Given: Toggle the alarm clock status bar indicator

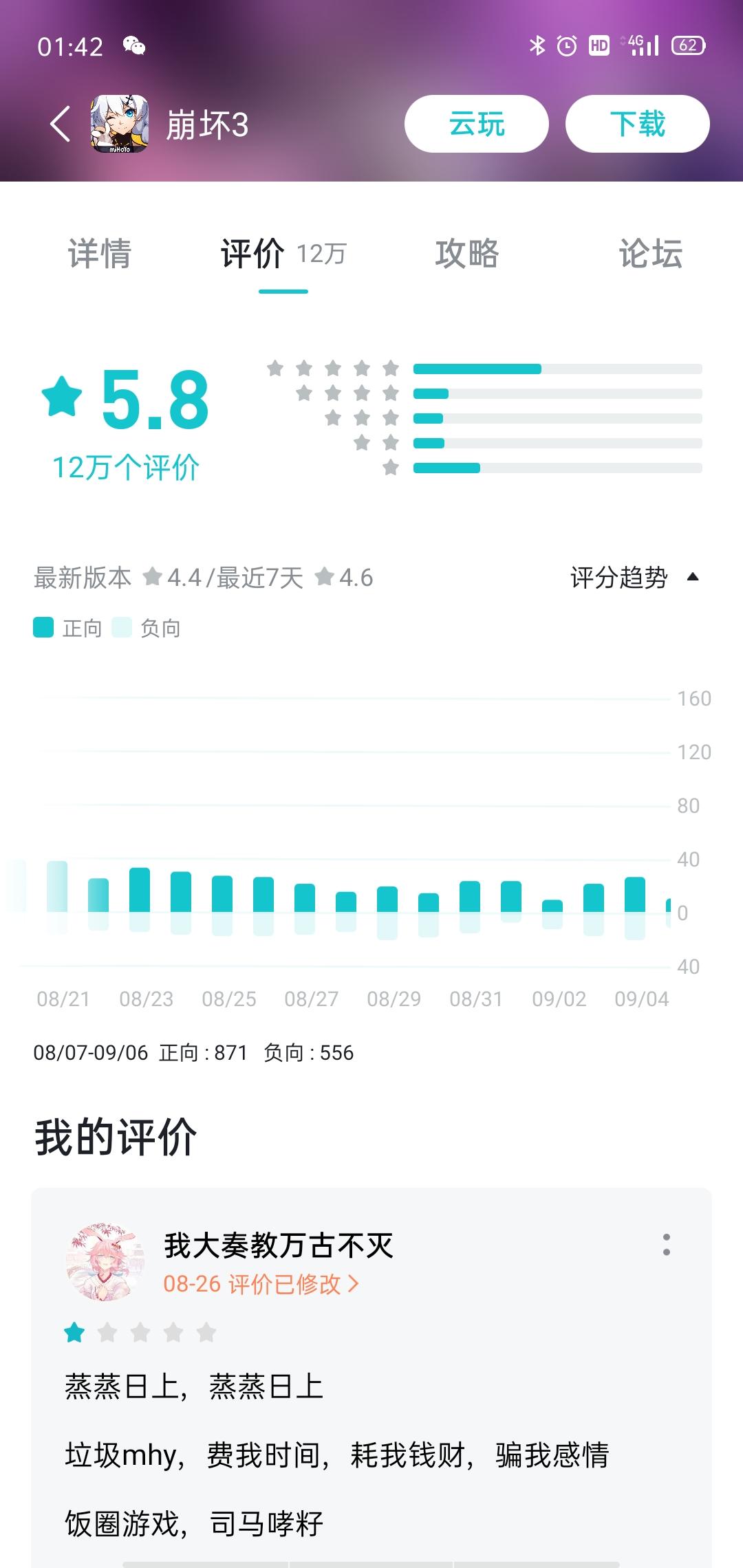Looking at the screenshot, I should (x=566, y=45).
